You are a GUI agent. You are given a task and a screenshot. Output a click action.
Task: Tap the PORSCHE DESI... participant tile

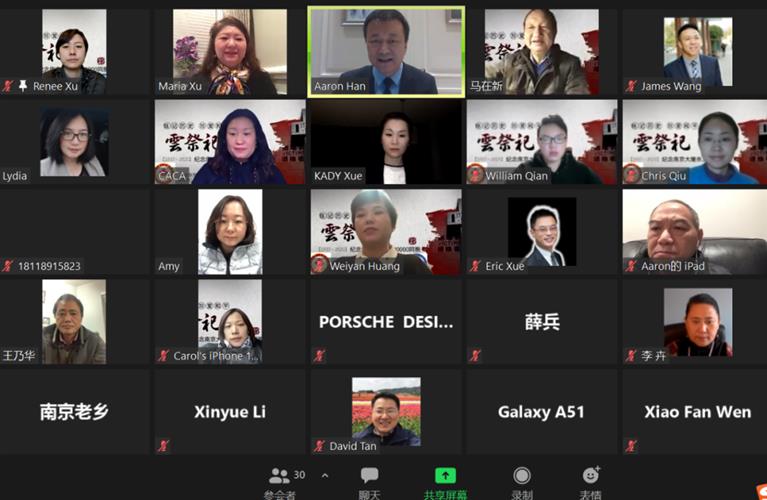385,322
